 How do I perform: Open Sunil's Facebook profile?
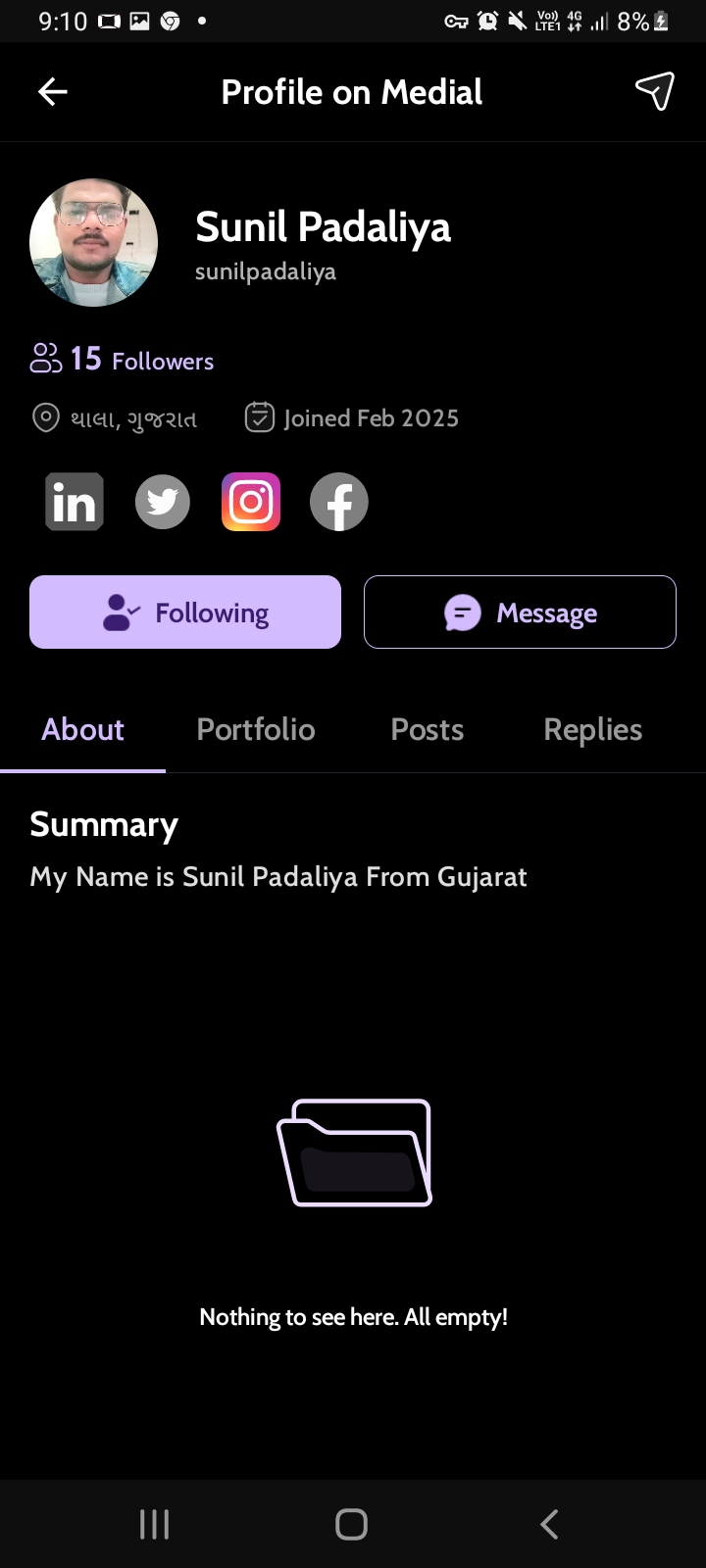[x=339, y=502]
